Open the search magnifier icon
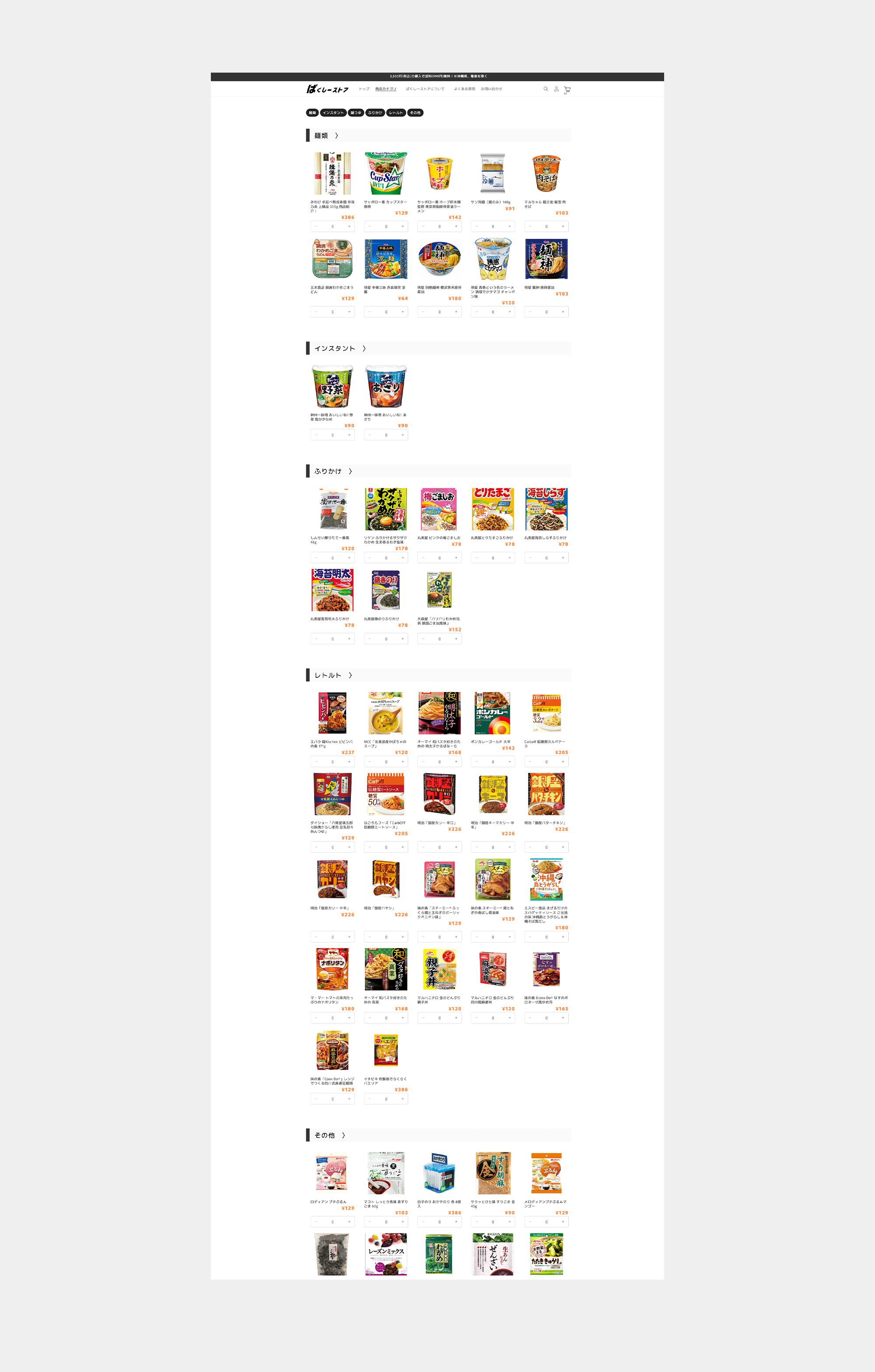Image resolution: width=875 pixels, height=1372 pixels. [x=545, y=89]
